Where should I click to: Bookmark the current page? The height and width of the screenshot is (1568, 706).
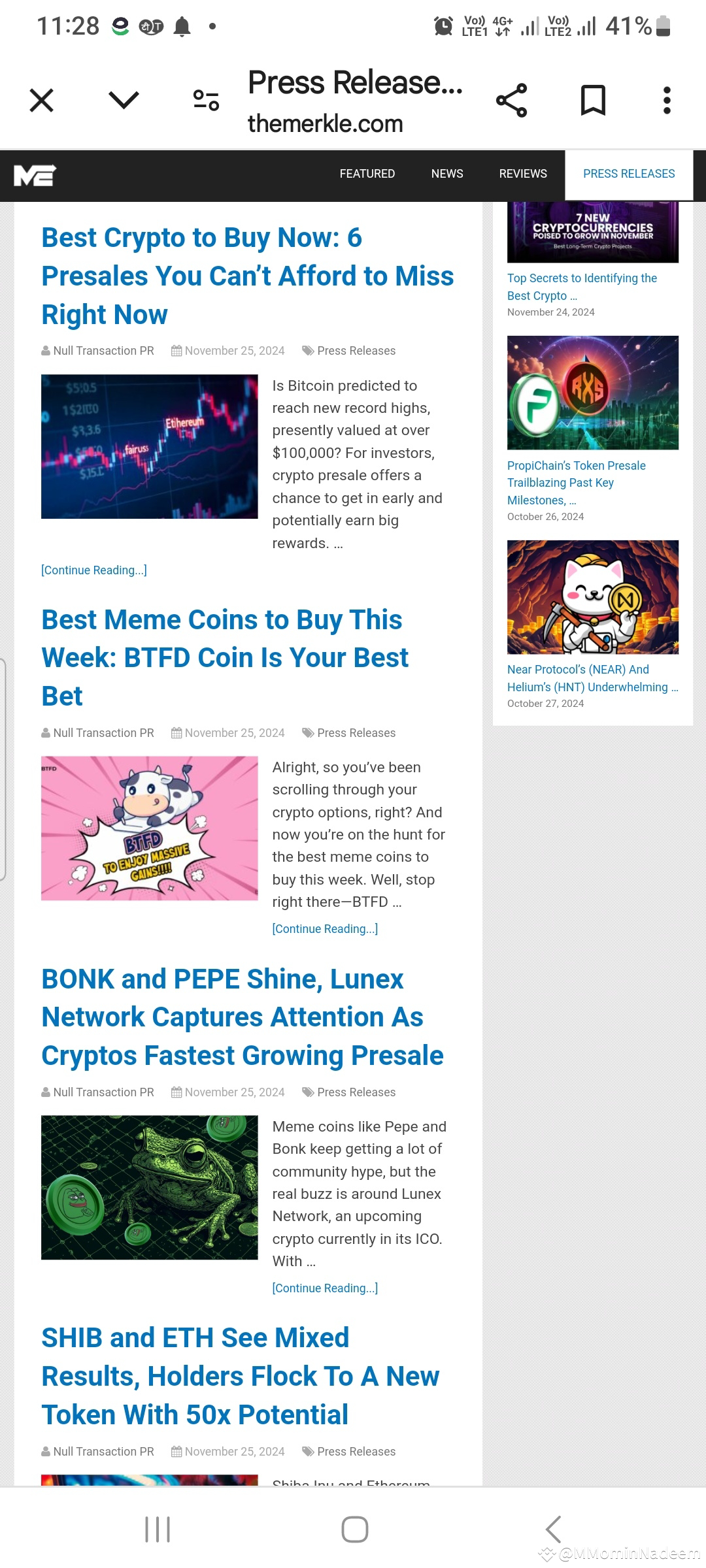[592, 99]
